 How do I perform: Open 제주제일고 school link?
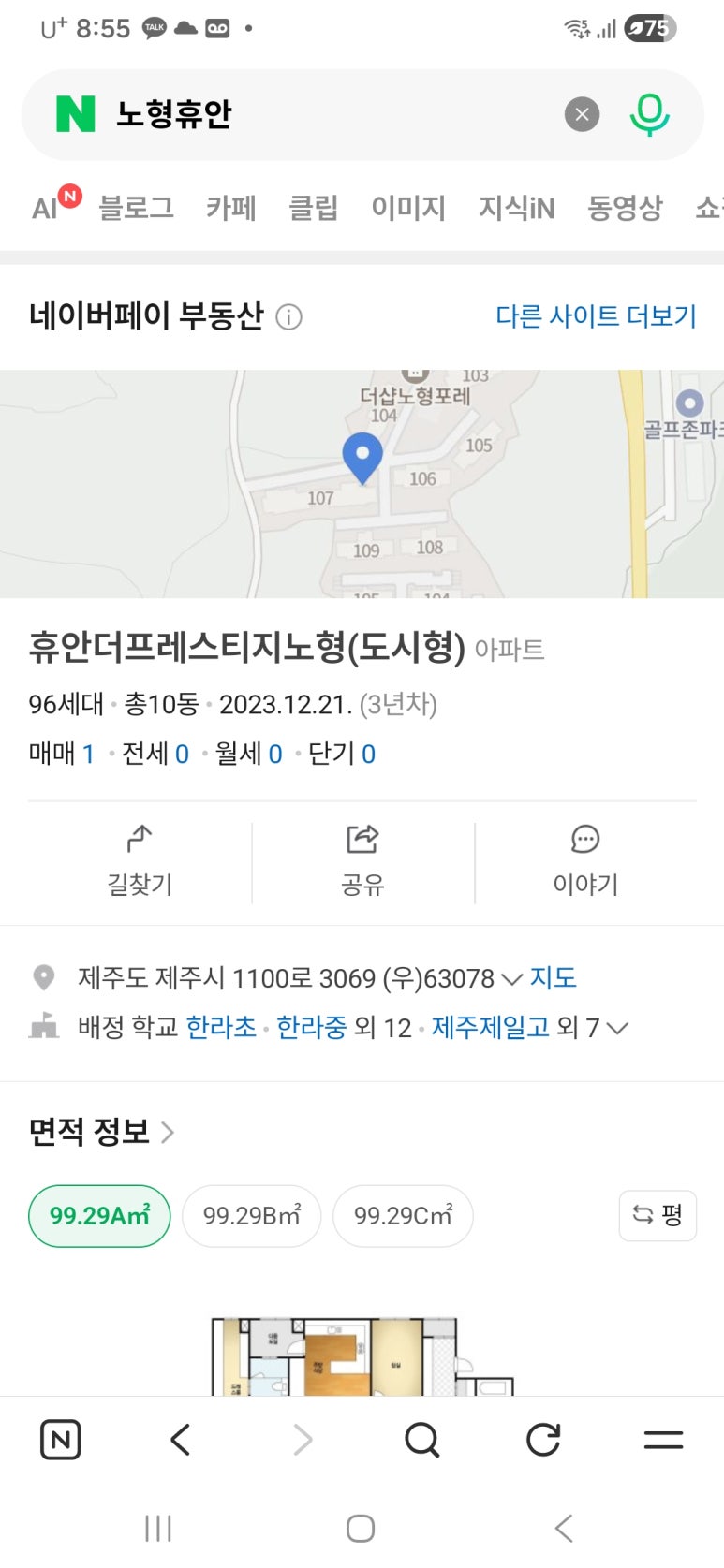point(490,1027)
